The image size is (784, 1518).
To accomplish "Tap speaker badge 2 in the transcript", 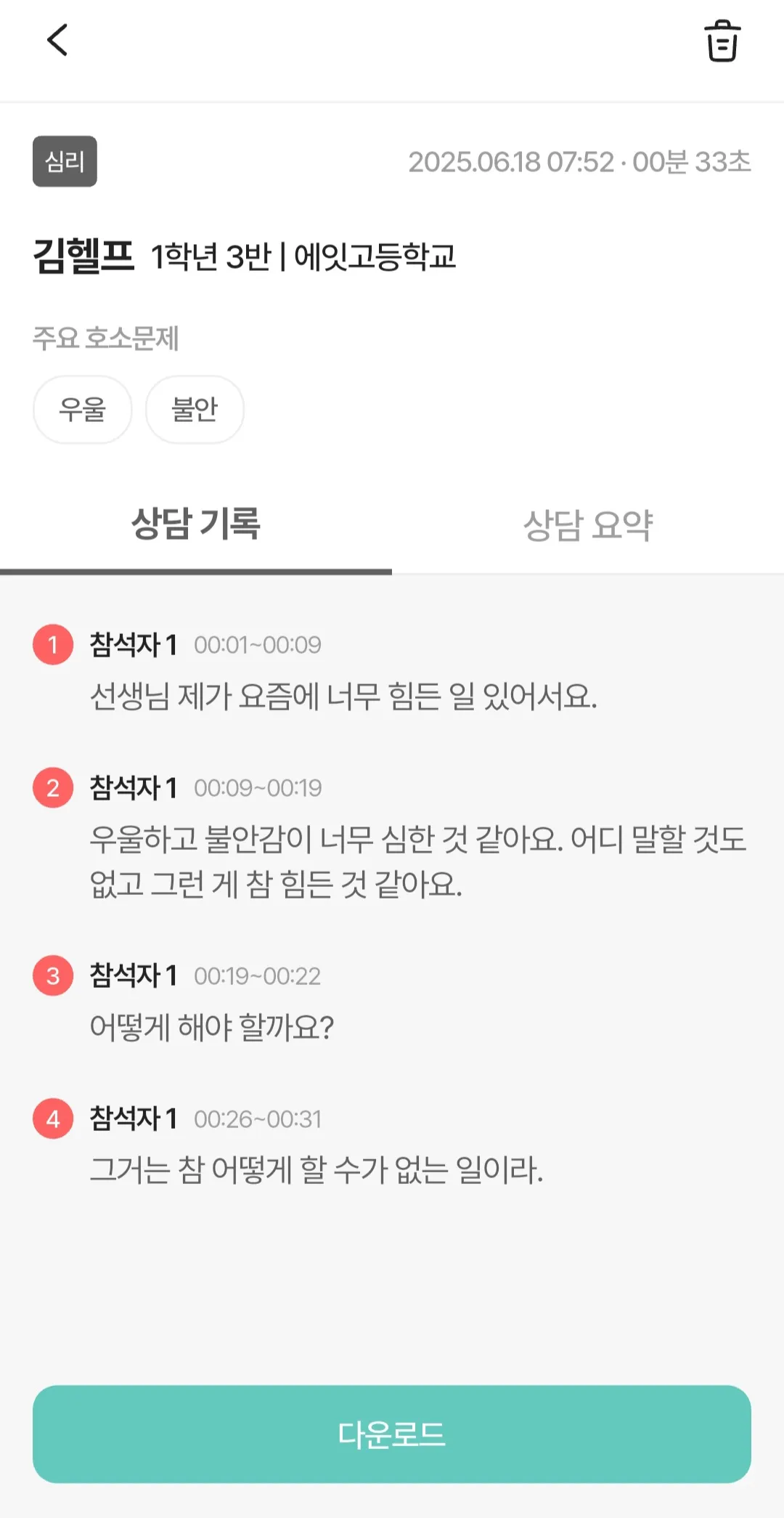I will (52, 787).
